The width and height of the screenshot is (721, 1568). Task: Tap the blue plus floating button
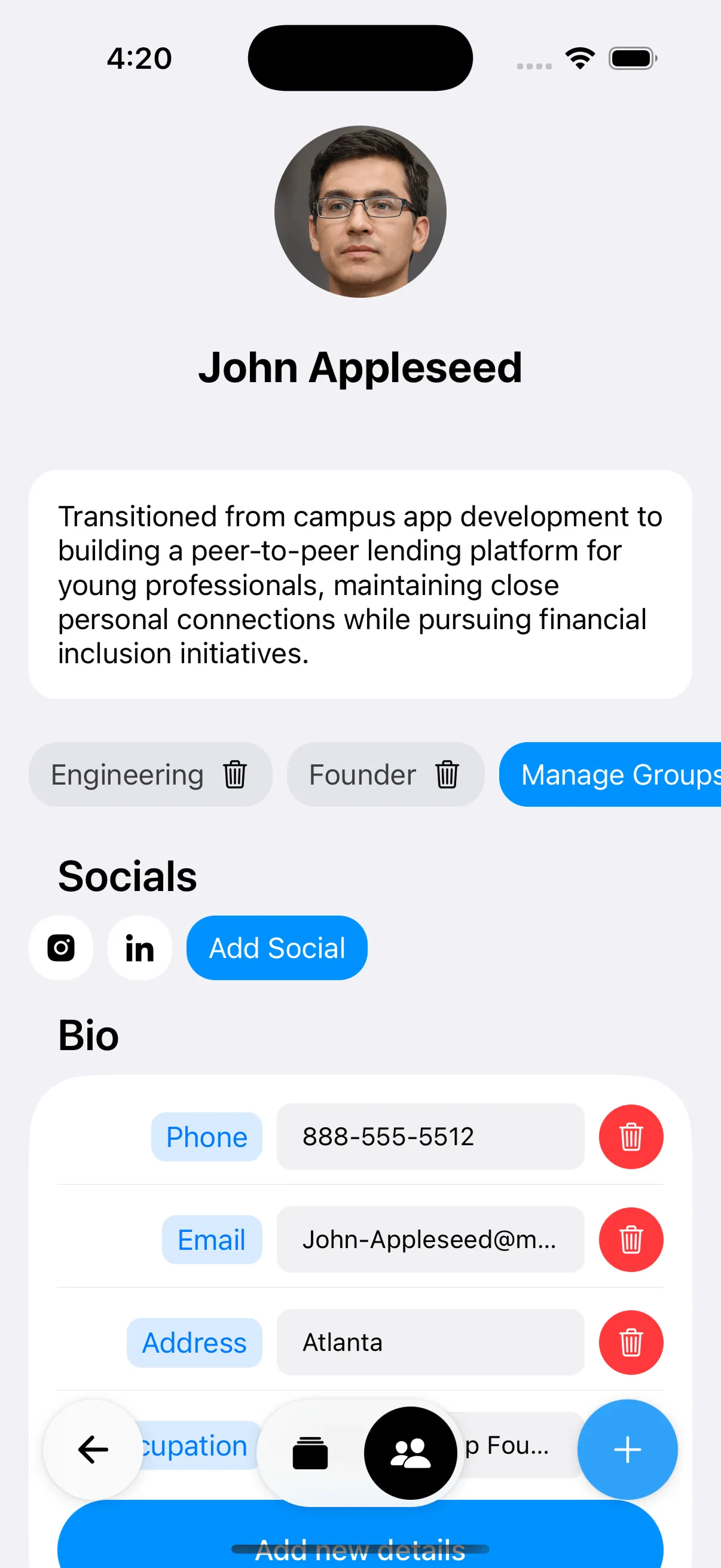[x=627, y=1450]
